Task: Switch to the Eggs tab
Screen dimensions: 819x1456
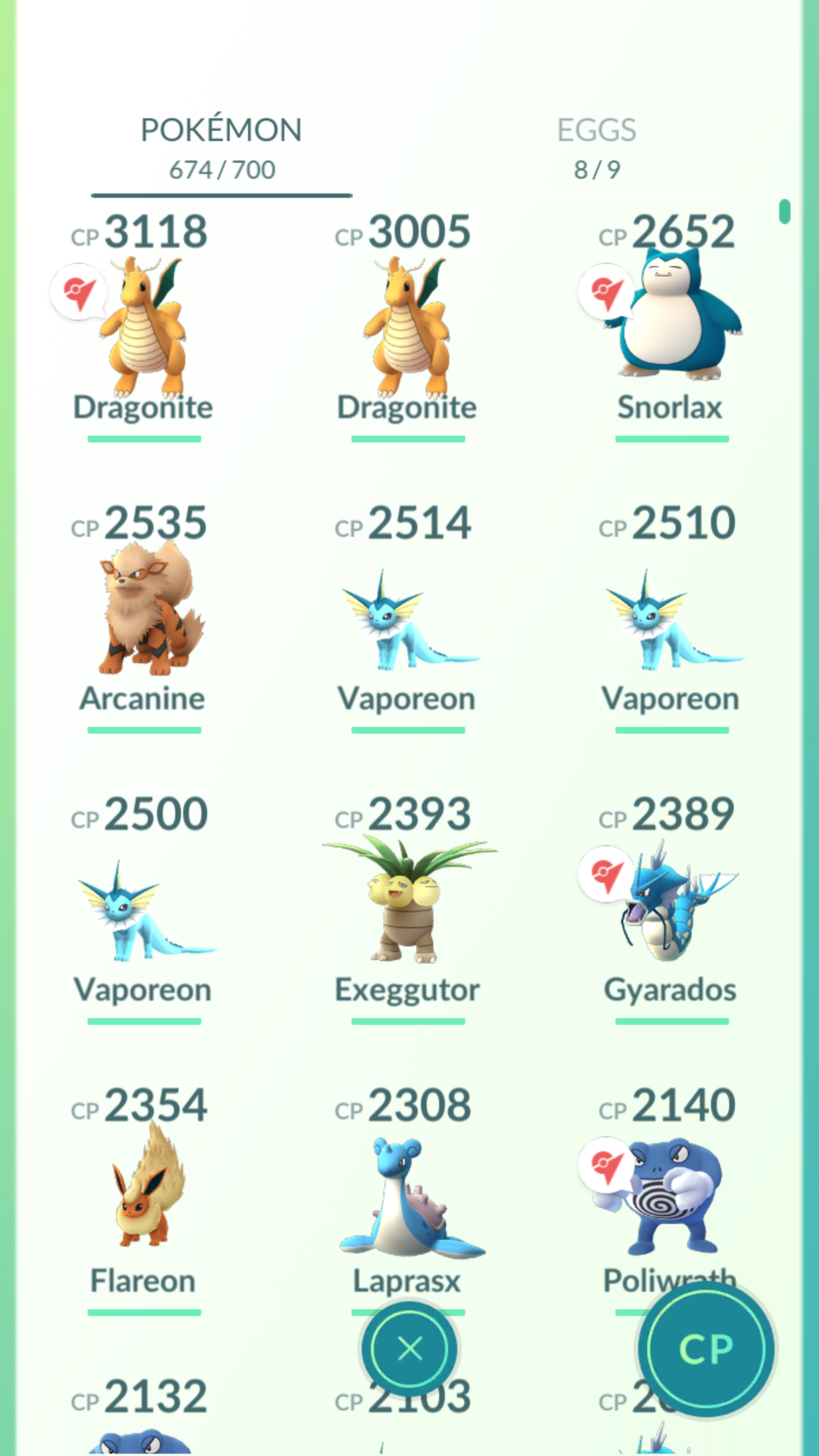Action: (597, 148)
